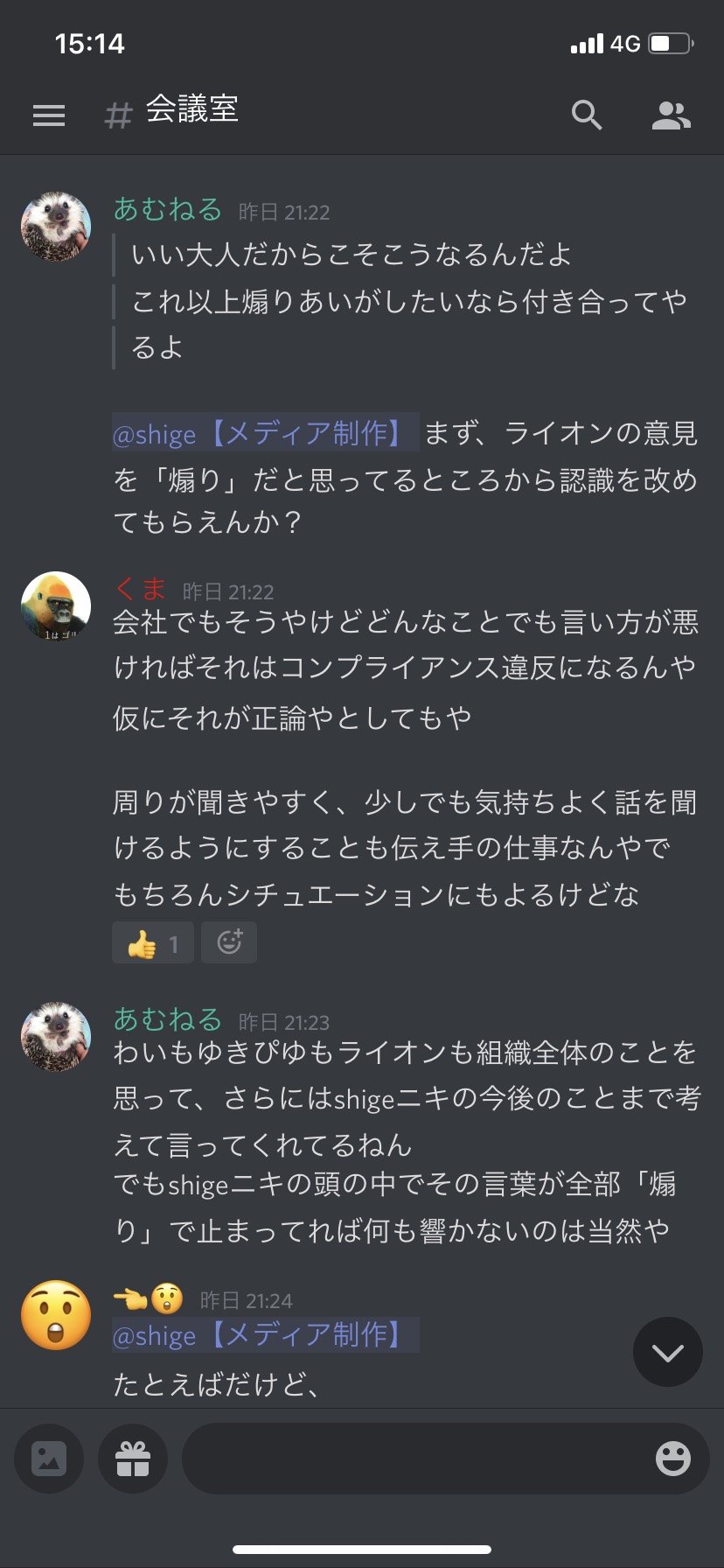Add a thumbs-up reaction to くま's message
This screenshot has height=1568, width=724.
tap(153, 943)
